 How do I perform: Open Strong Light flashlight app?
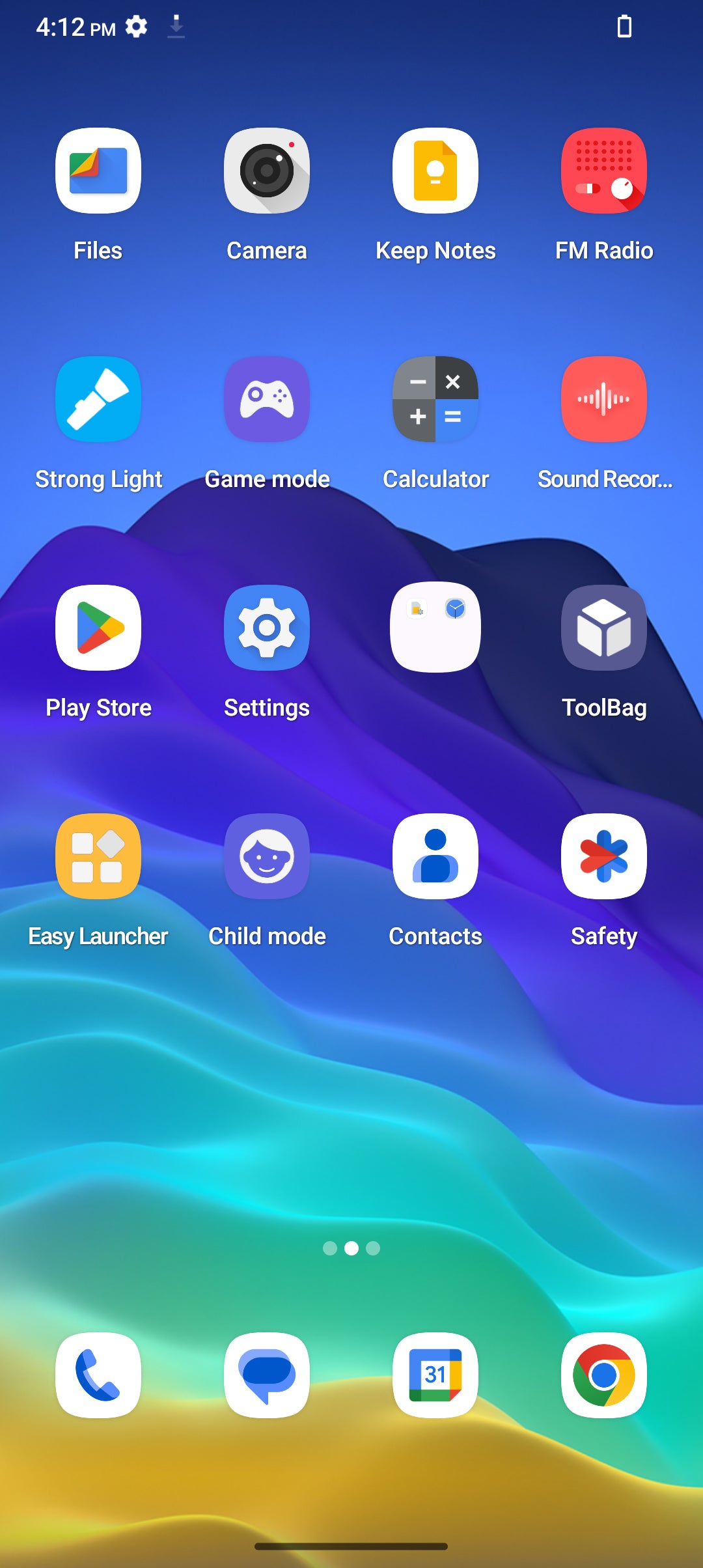pyautogui.click(x=98, y=399)
